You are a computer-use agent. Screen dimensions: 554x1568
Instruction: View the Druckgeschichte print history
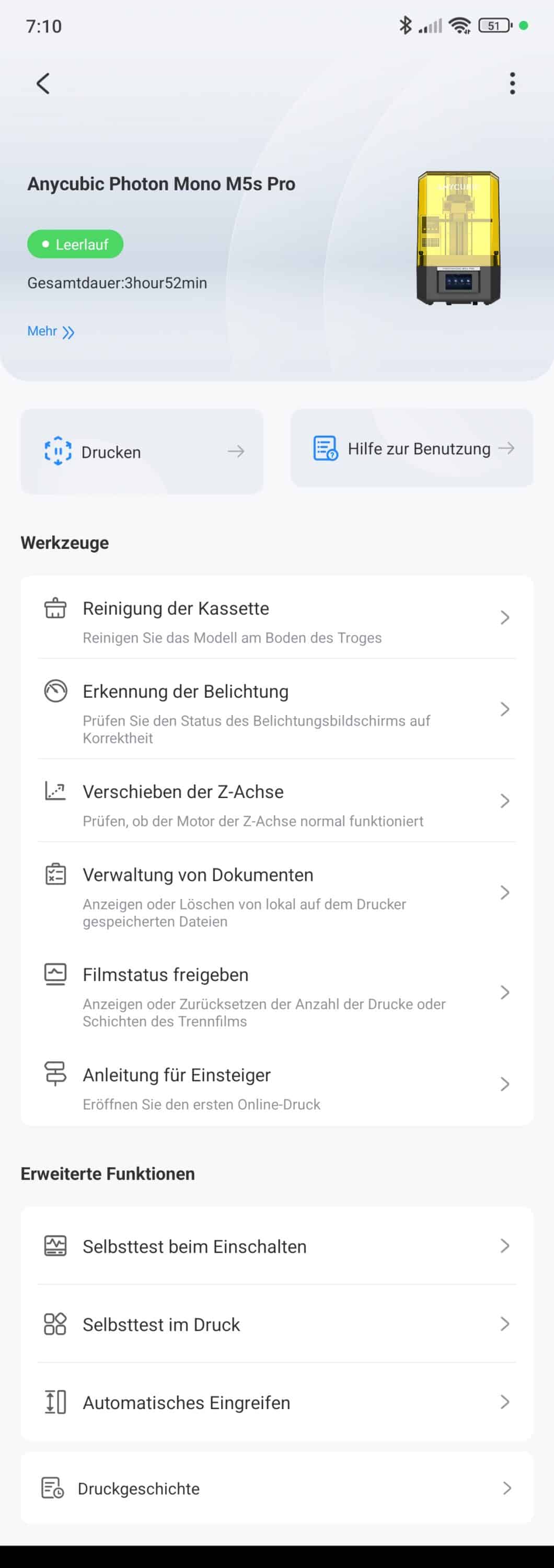tap(276, 1488)
